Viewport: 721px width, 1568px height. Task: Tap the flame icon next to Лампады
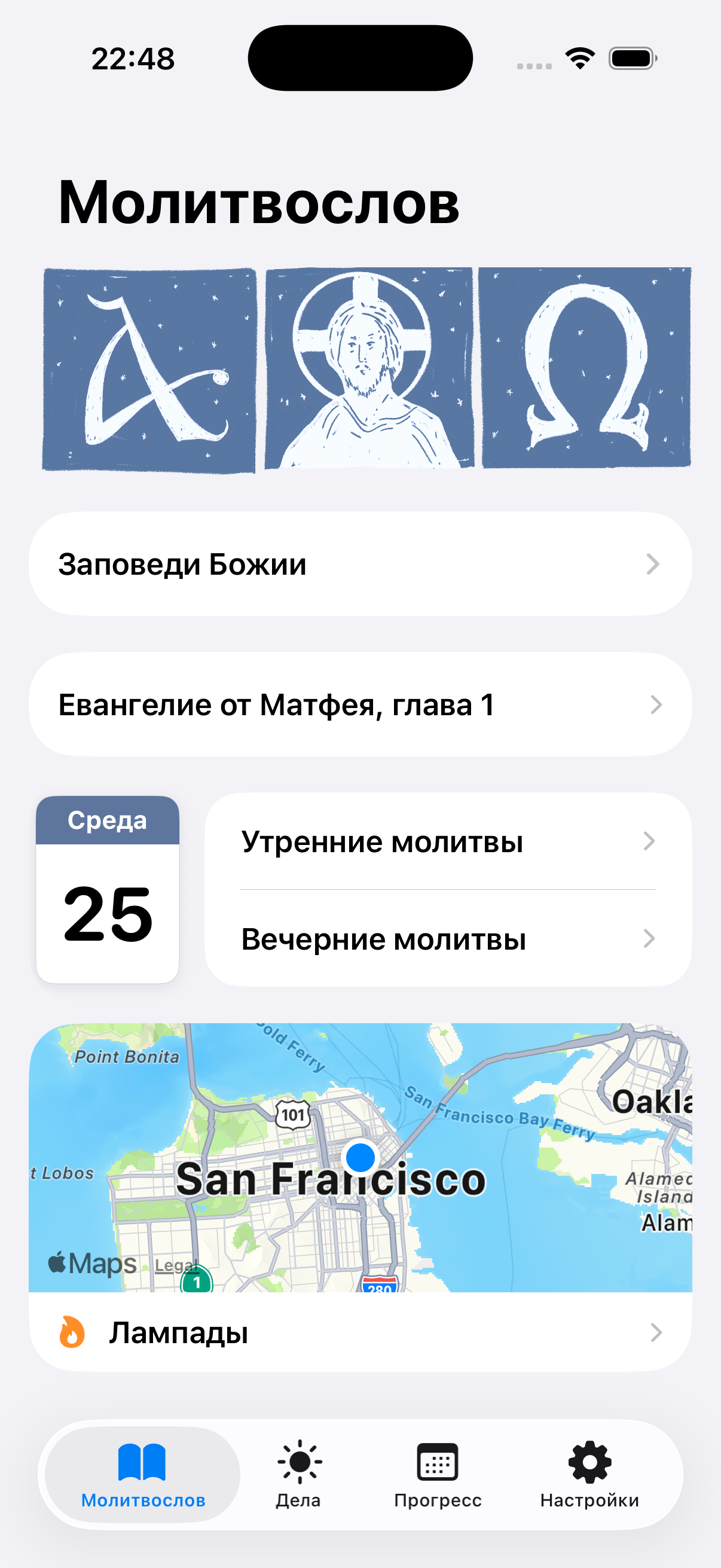71,1331
